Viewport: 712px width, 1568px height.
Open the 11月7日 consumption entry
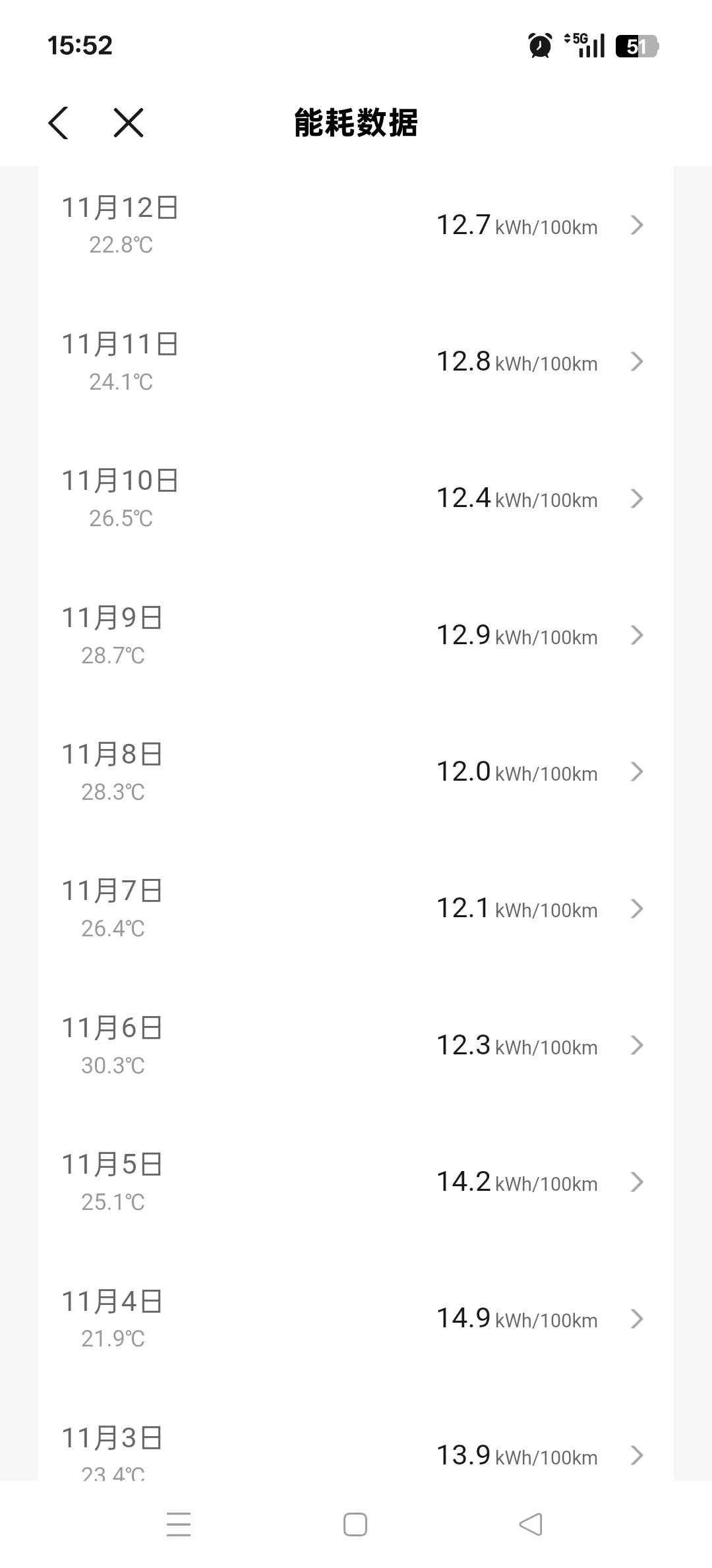(x=356, y=909)
